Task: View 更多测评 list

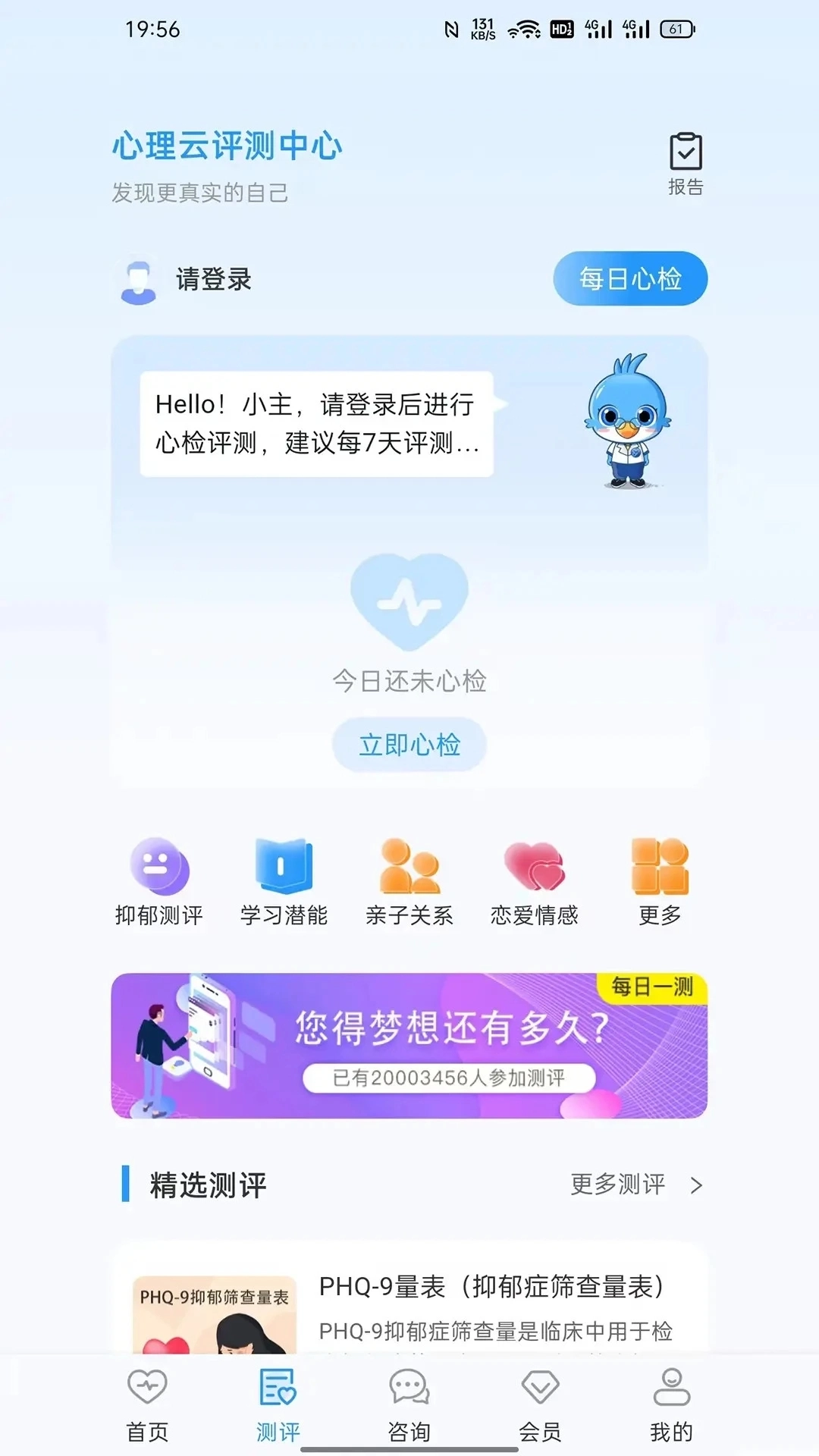Action: 635,1185
